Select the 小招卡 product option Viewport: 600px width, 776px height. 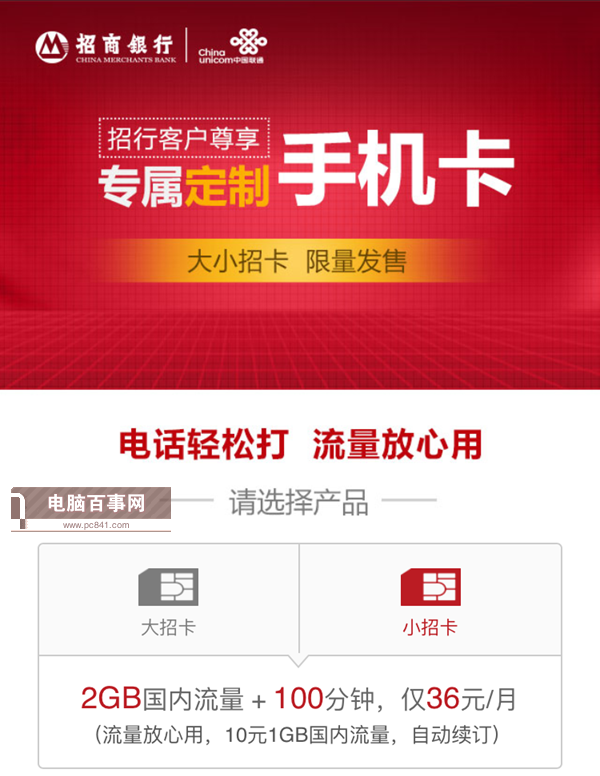point(430,600)
